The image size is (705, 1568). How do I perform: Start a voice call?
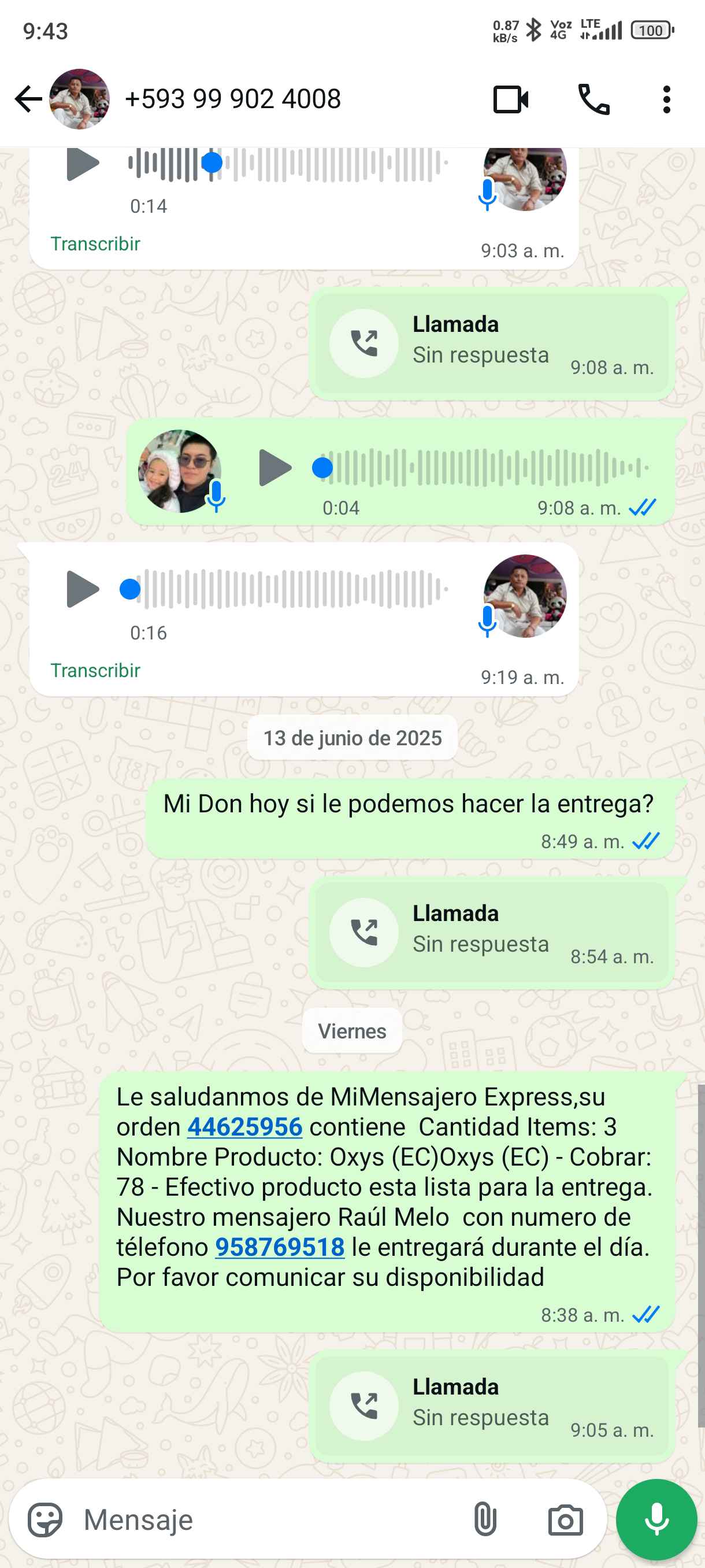(593, 99)
